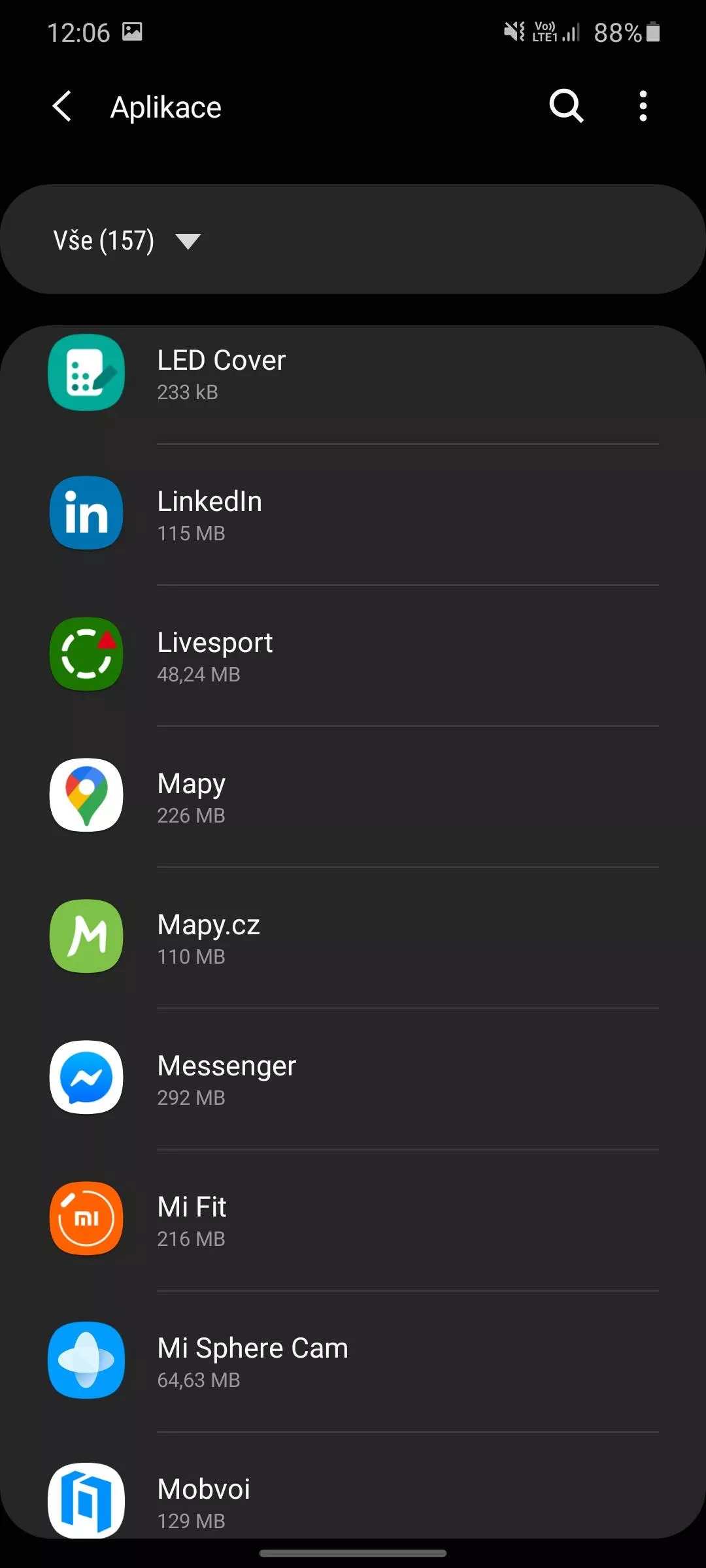Image resolution: width=706 pixels, height=1568 pixels.
Task: Open Mi Sphere Cam details
Action: [353, 1362]
